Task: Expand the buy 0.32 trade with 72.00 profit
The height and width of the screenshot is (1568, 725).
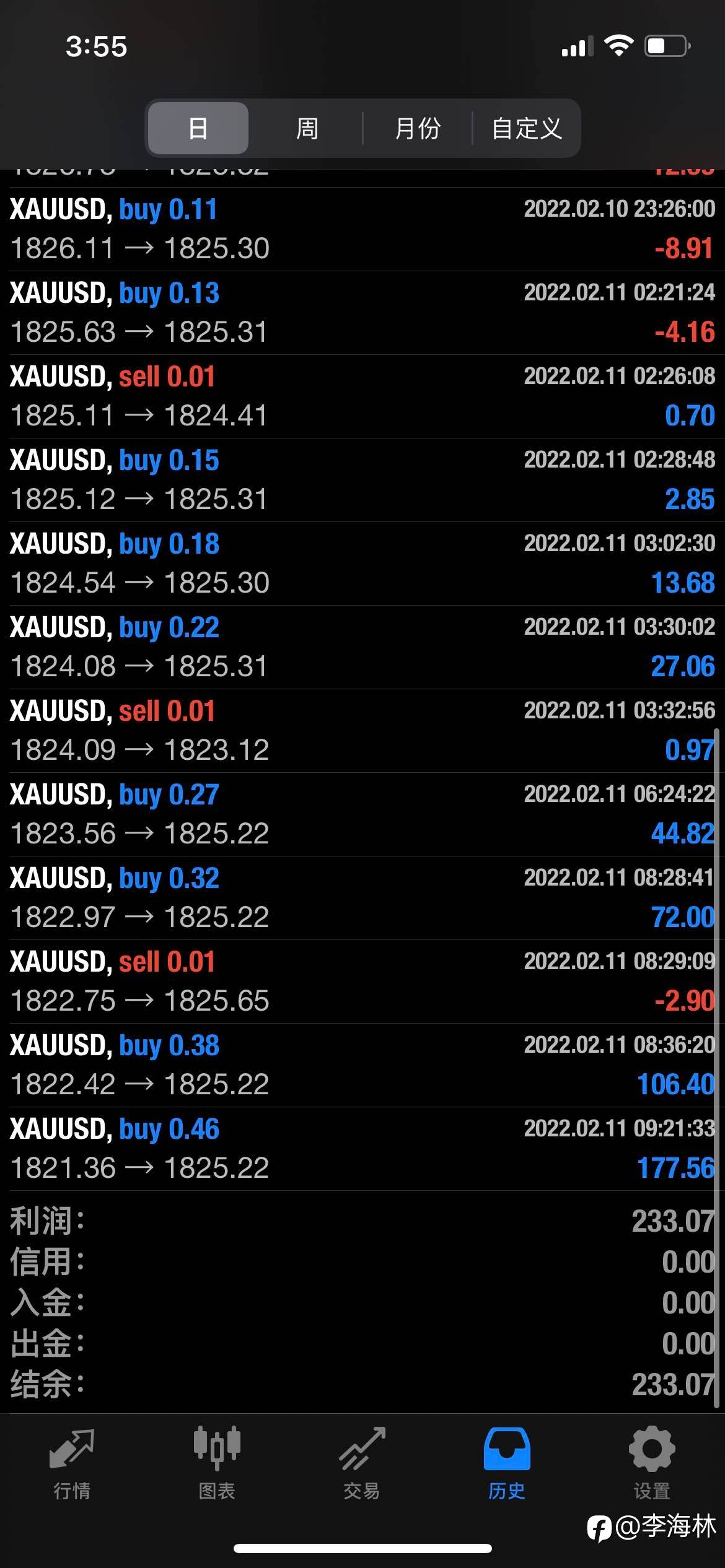Action: tap(362, 898)
